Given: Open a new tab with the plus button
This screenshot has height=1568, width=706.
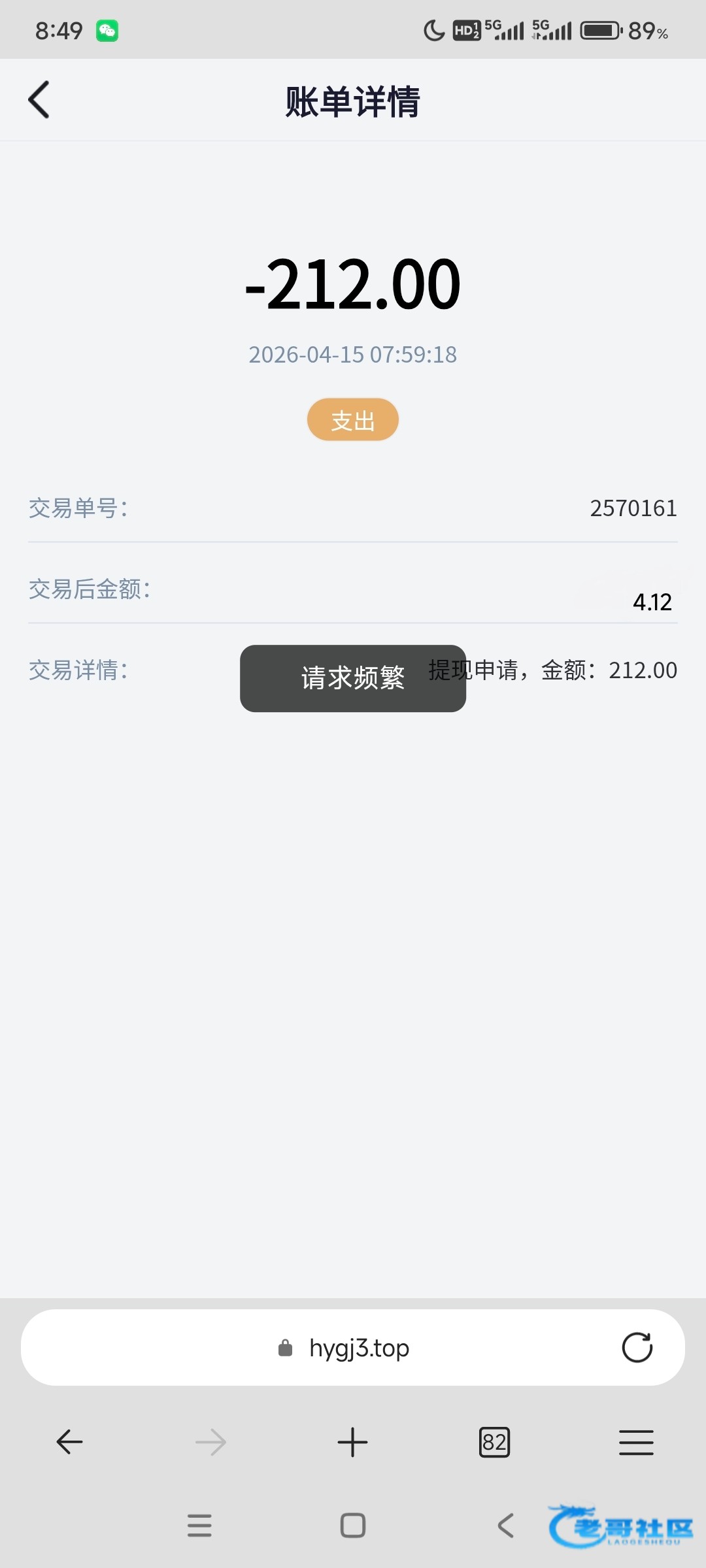Looking at the screenshot, I should [x=353, y=1442].
